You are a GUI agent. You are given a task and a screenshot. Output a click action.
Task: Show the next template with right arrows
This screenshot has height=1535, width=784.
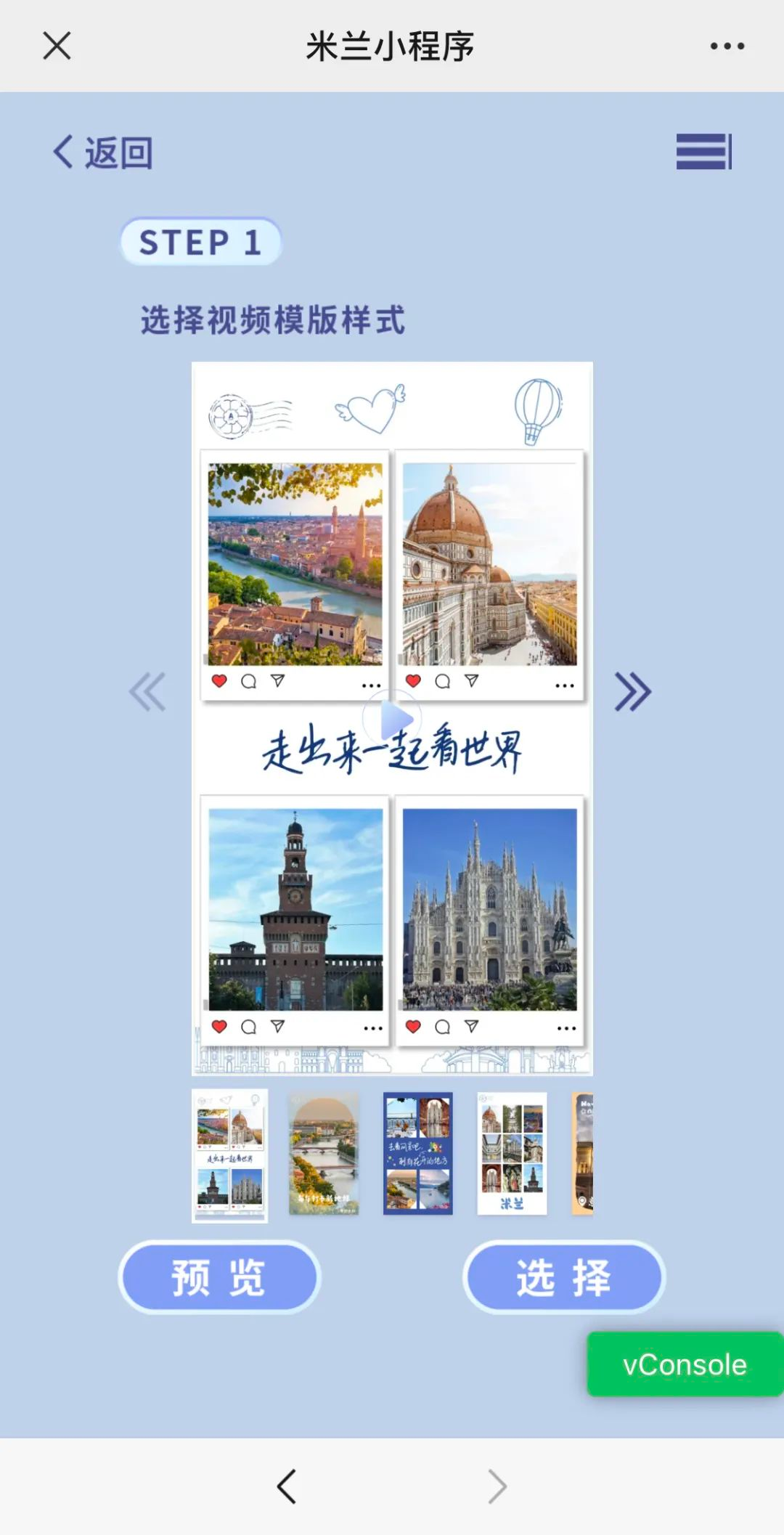coord(633,692)
